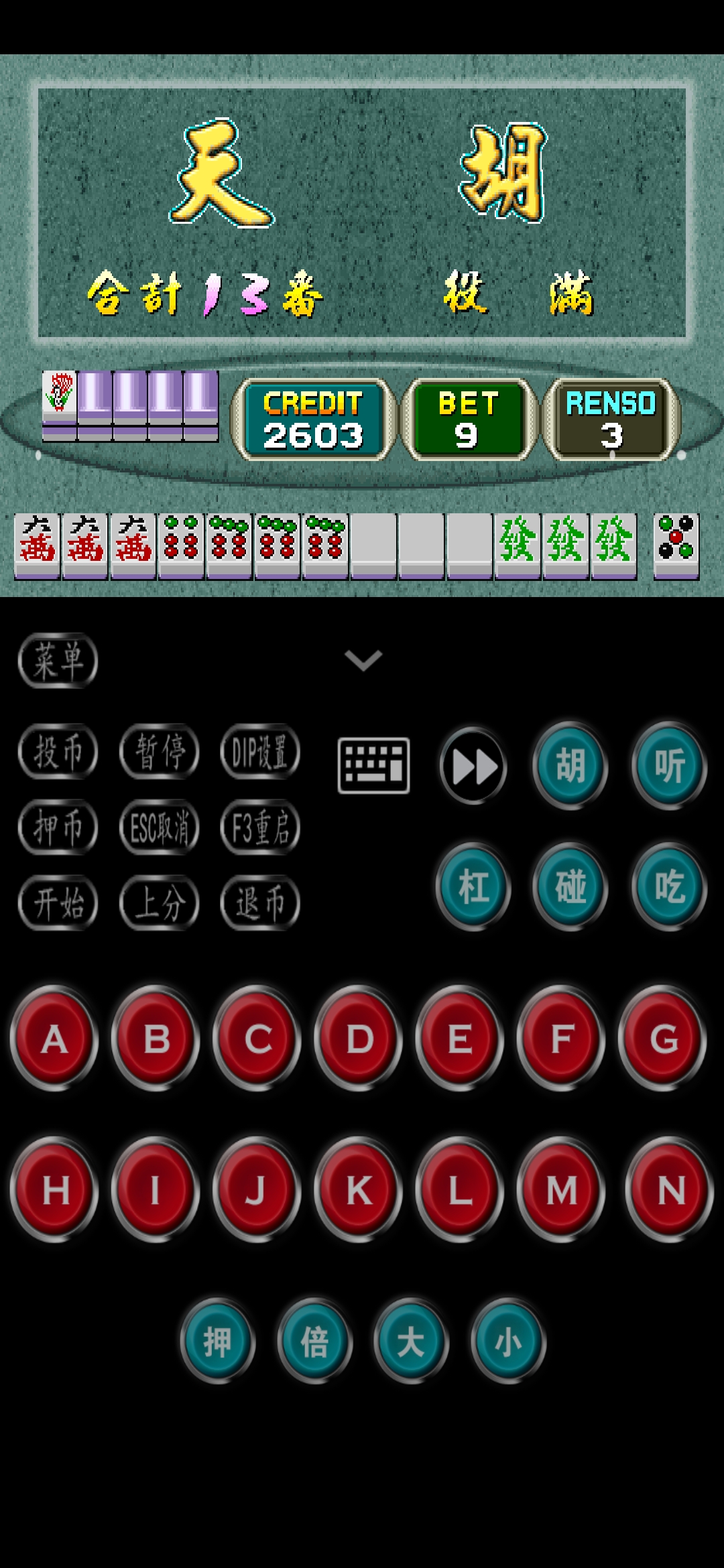The height and width of the screenshot is (1568, 724).
Task: Call a kong with 杠
Action: tap(473, 887)
